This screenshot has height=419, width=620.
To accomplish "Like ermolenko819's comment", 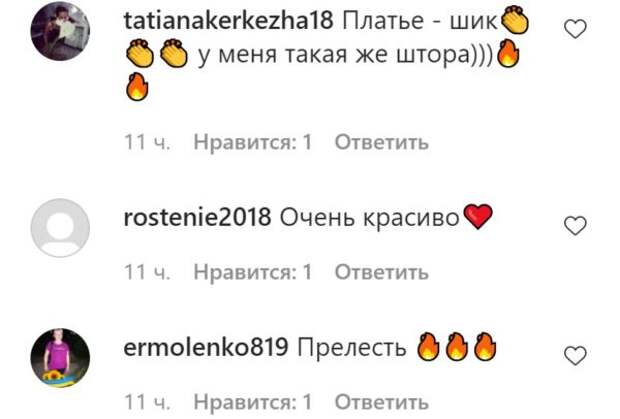I will (575, 355).
